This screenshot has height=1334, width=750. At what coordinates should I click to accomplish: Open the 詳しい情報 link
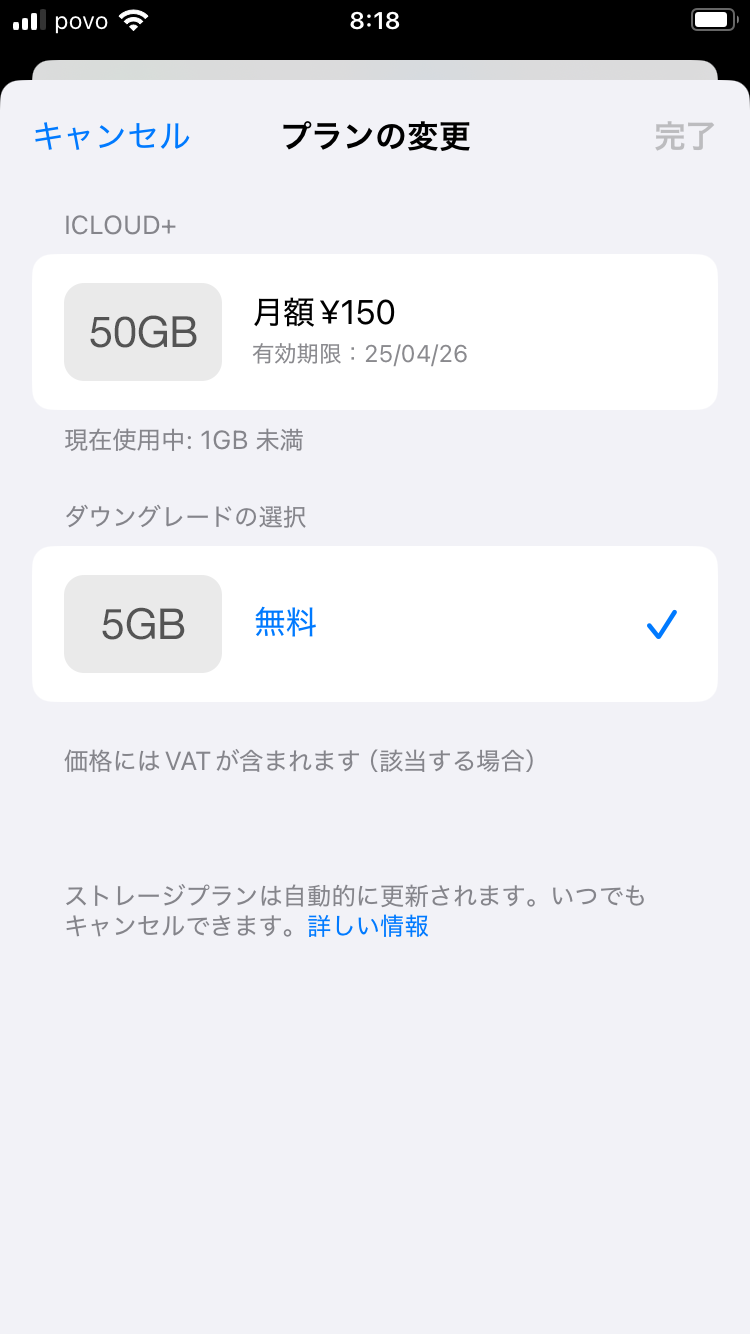click(368, 926)
